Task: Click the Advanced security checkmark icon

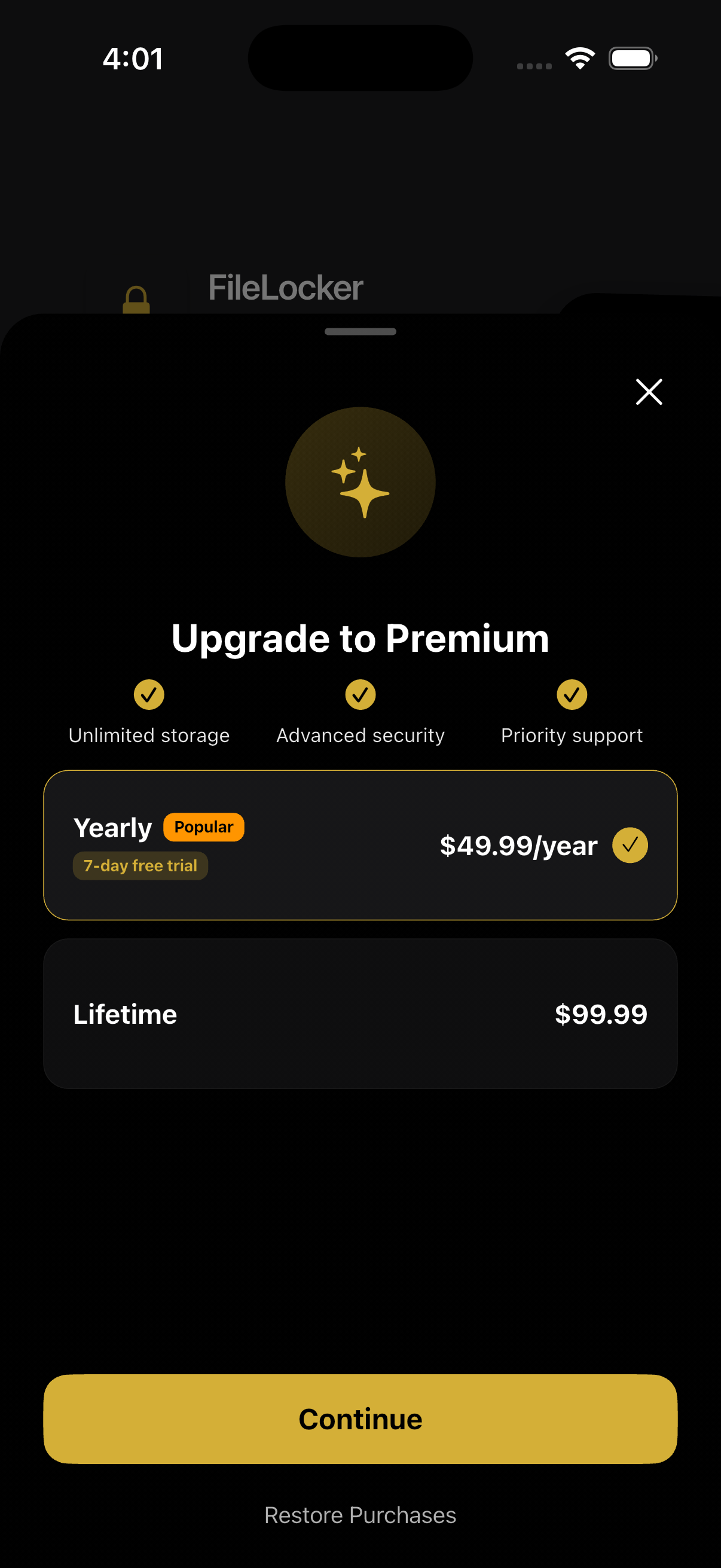Action: [360, 694]
